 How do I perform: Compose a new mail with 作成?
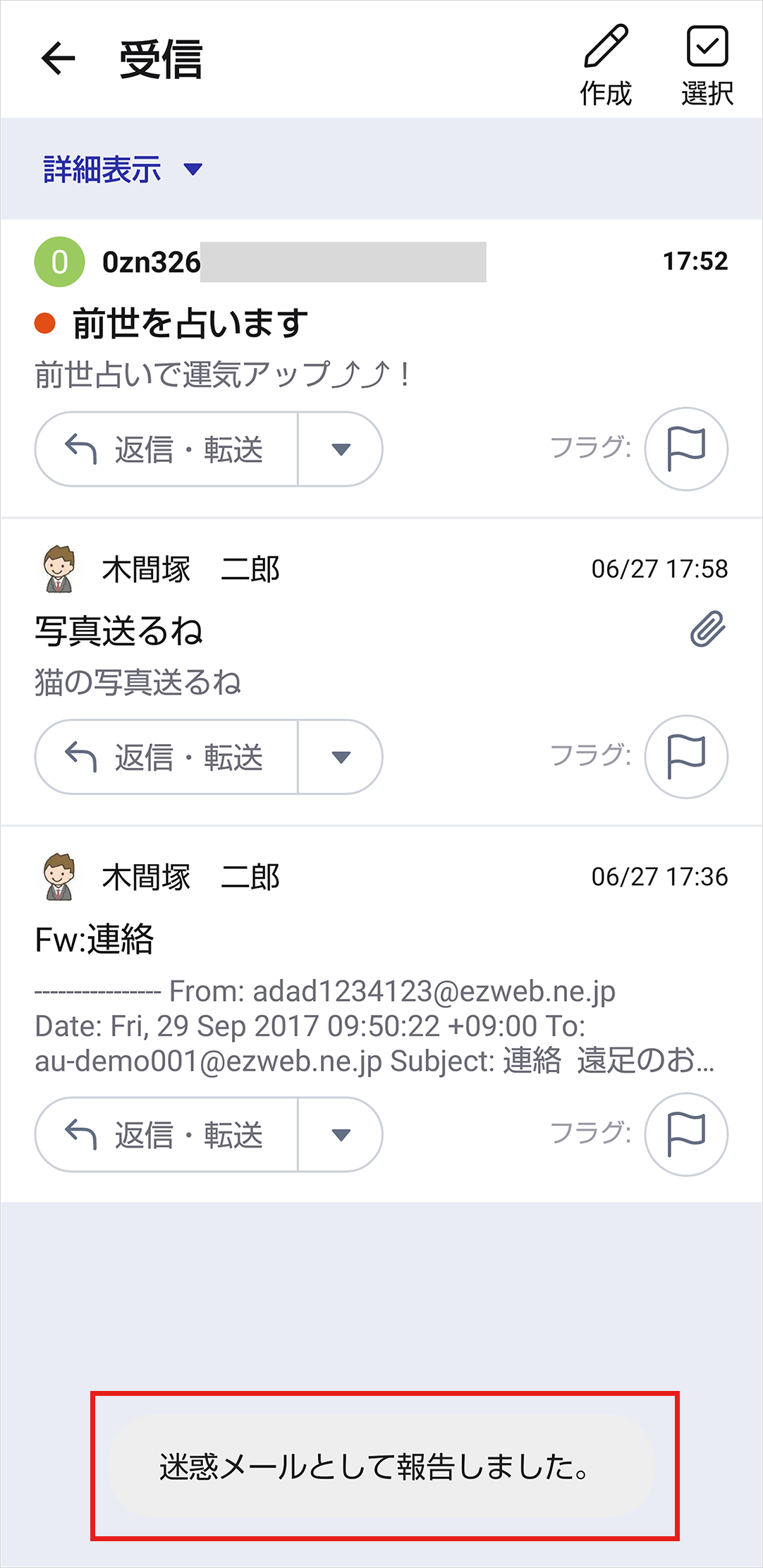[x=606, y=65]
